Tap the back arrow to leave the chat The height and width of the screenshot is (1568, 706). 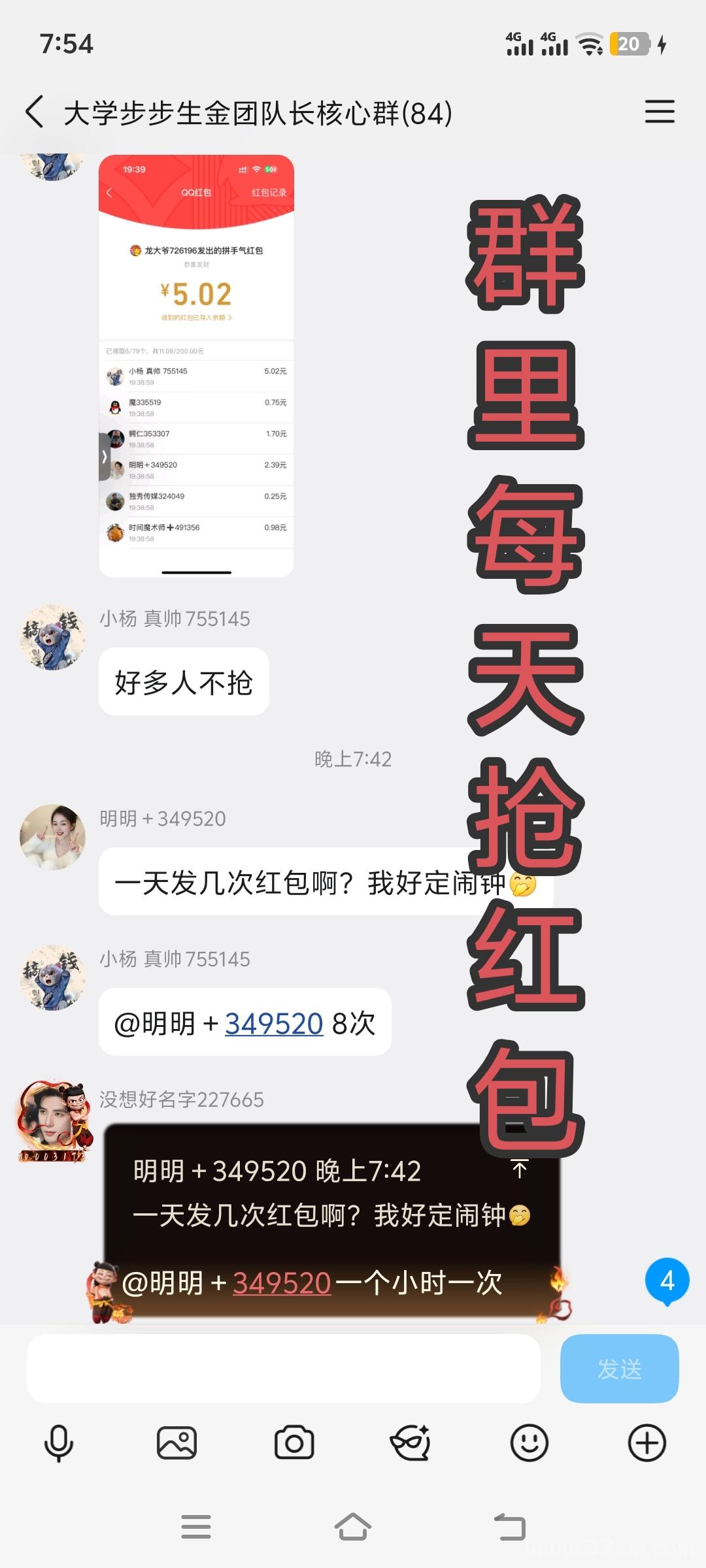pyautogui.click(x=36, y=111)
